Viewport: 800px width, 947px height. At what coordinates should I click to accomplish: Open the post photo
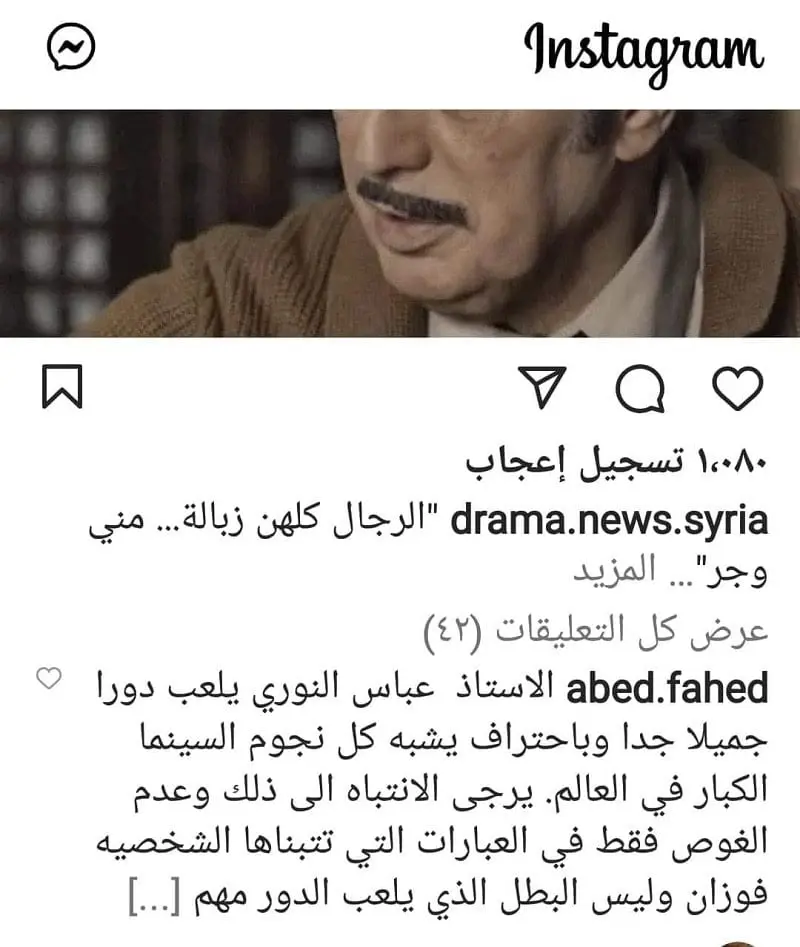click(x=400, y=222)
